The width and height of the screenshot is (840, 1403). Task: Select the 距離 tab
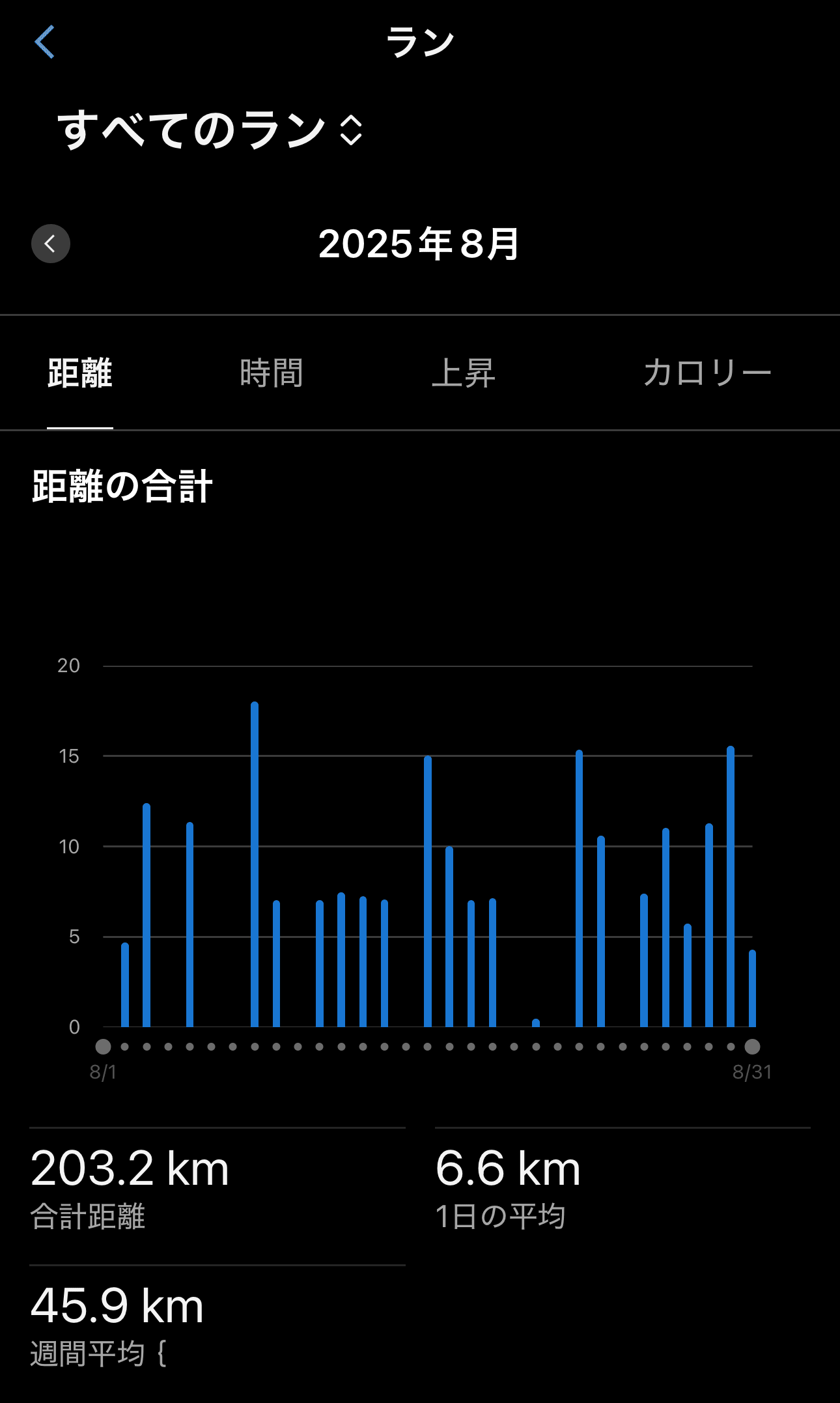80,373
